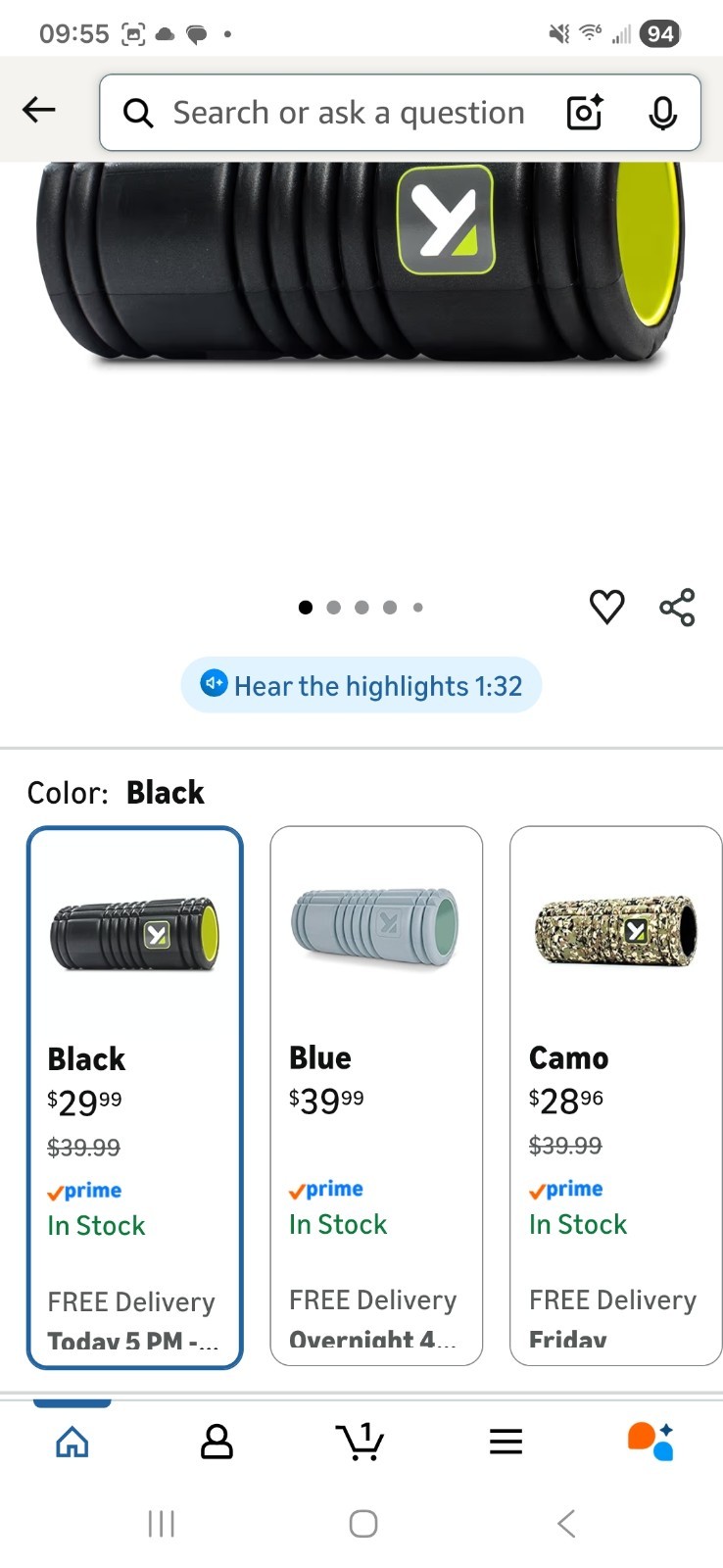Switch to the Home tab
This screenshot has height=1568, width=723.
[x=72, y=1442]
